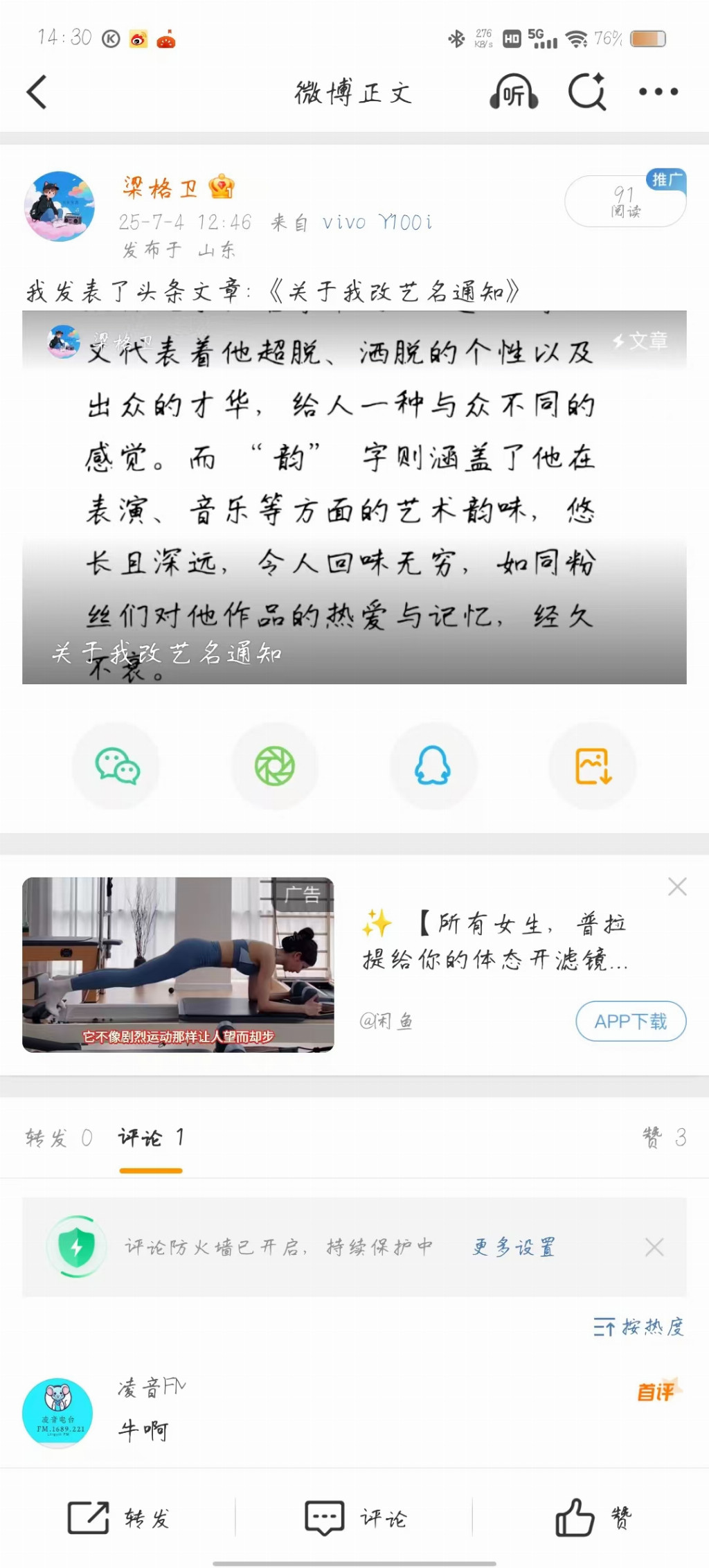Go back using the top-left arrow
The image size is (709, 1568).
point(37,92)
